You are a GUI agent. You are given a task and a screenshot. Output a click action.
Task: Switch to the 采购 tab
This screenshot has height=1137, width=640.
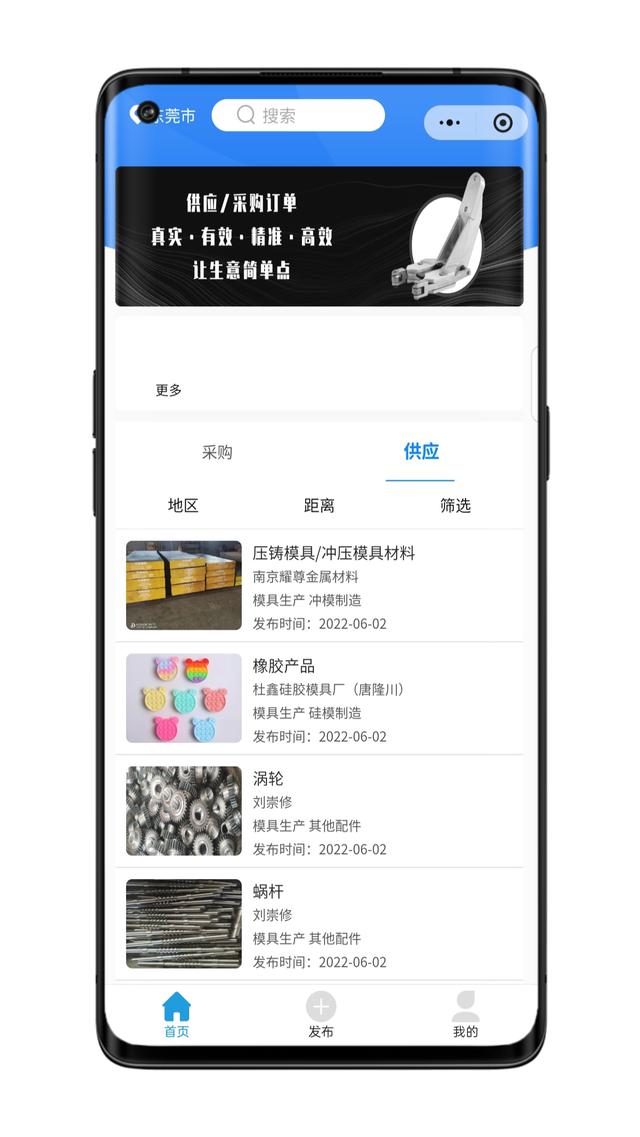(217, 452)
